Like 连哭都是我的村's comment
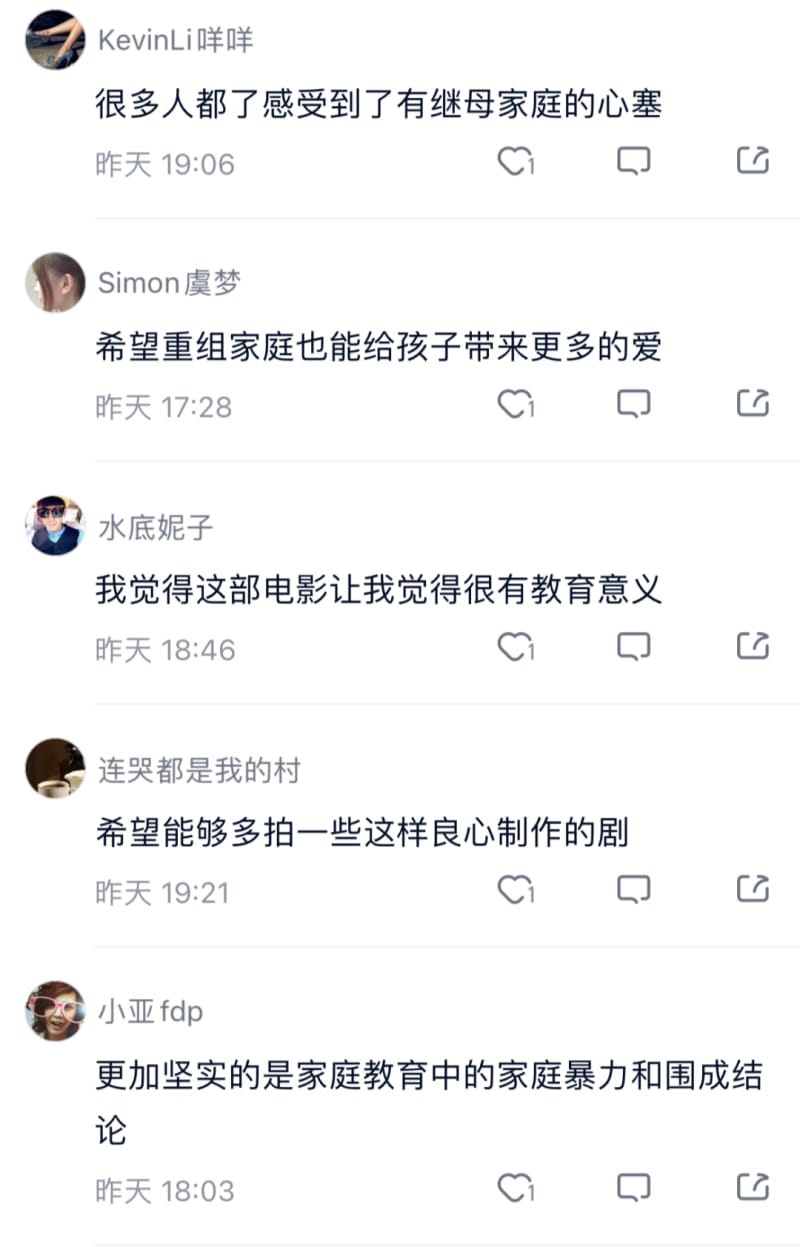Viewport: 800px width, 1247px height. click(x=514, y=889)
